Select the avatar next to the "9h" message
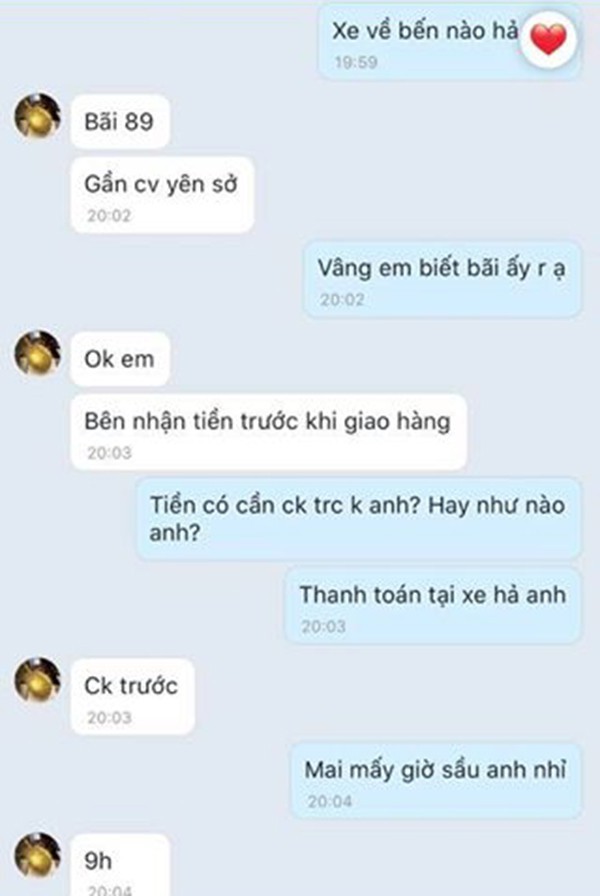 tap(38, 855)
